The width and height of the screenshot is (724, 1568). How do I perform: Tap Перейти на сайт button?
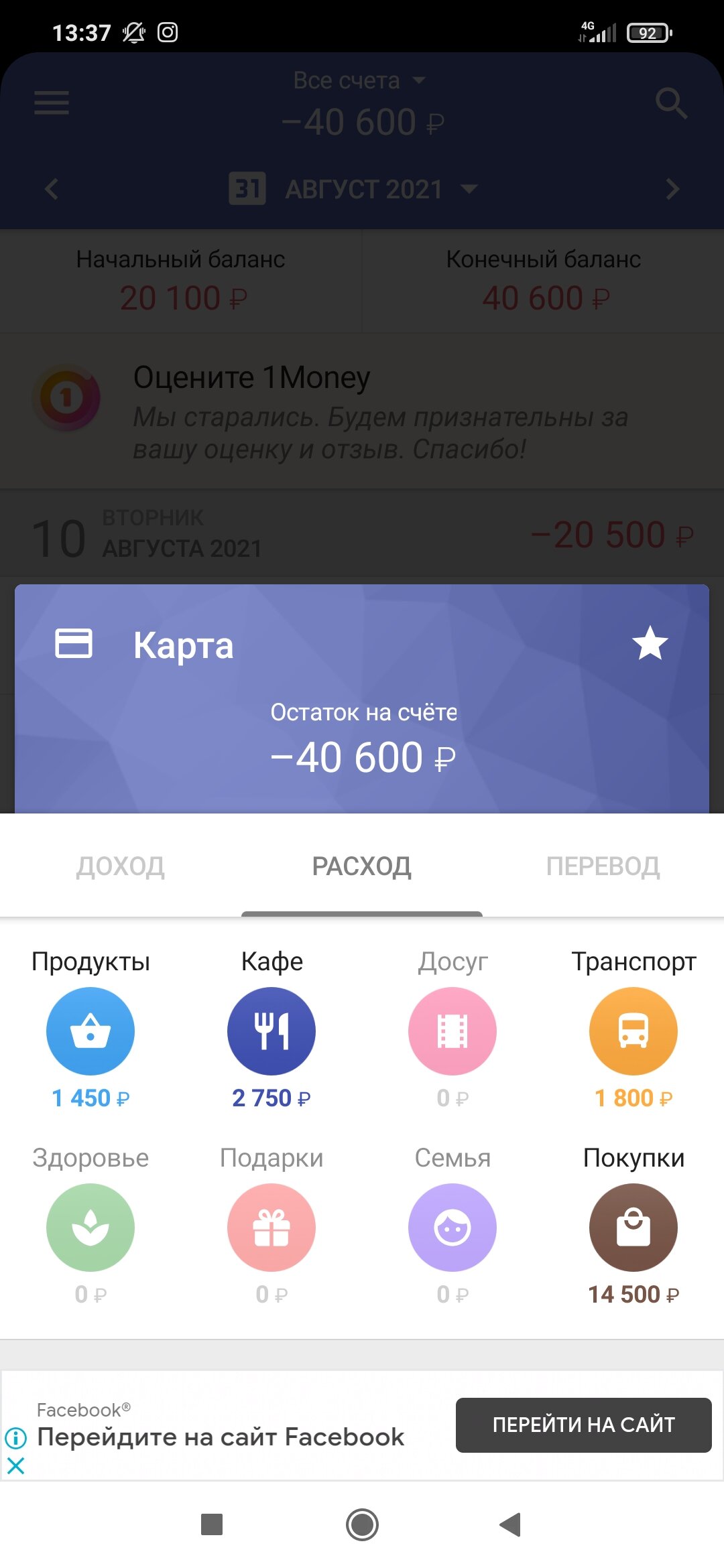coord(583,1425)
